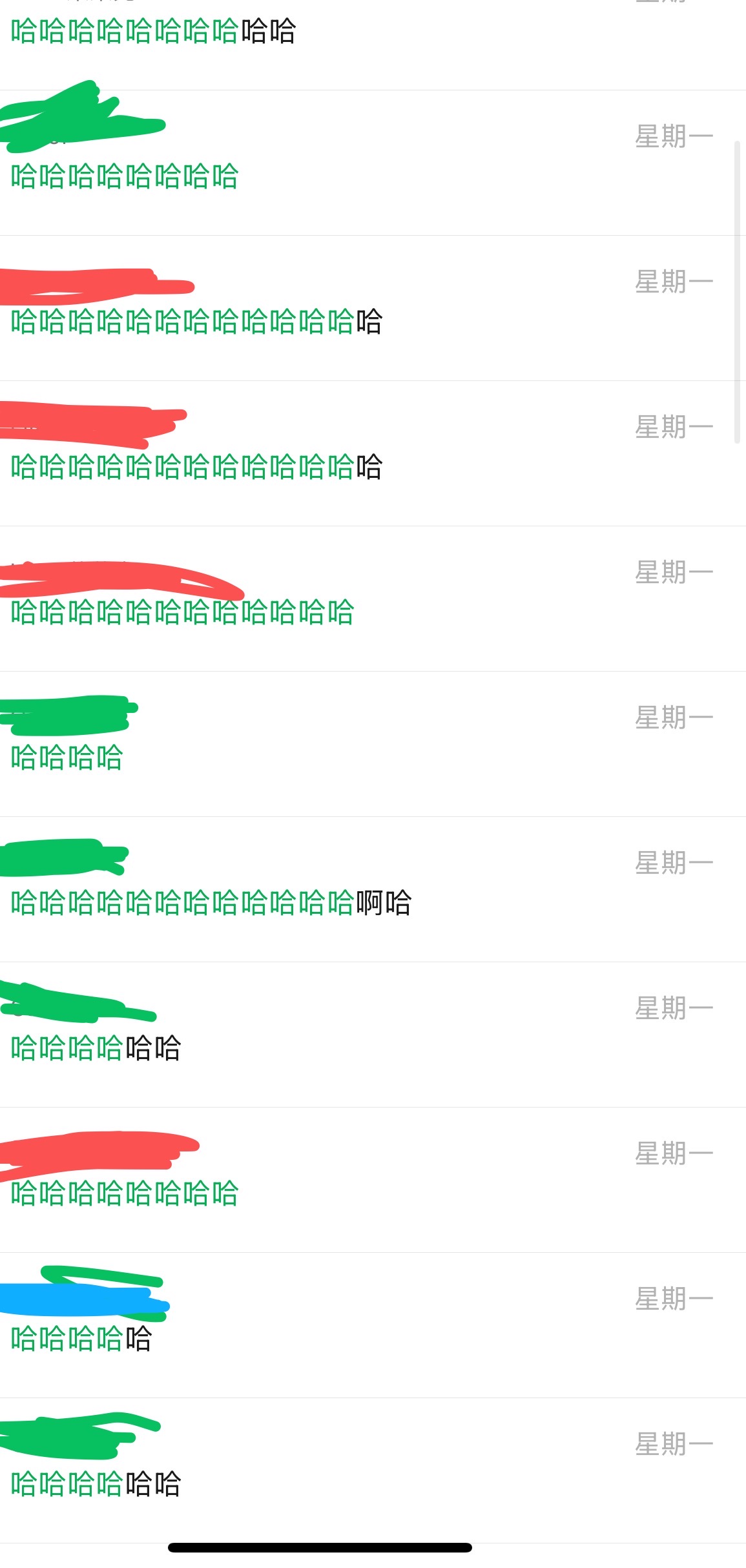
Task: Open the result with only four 哈
Action: [373, 744]
